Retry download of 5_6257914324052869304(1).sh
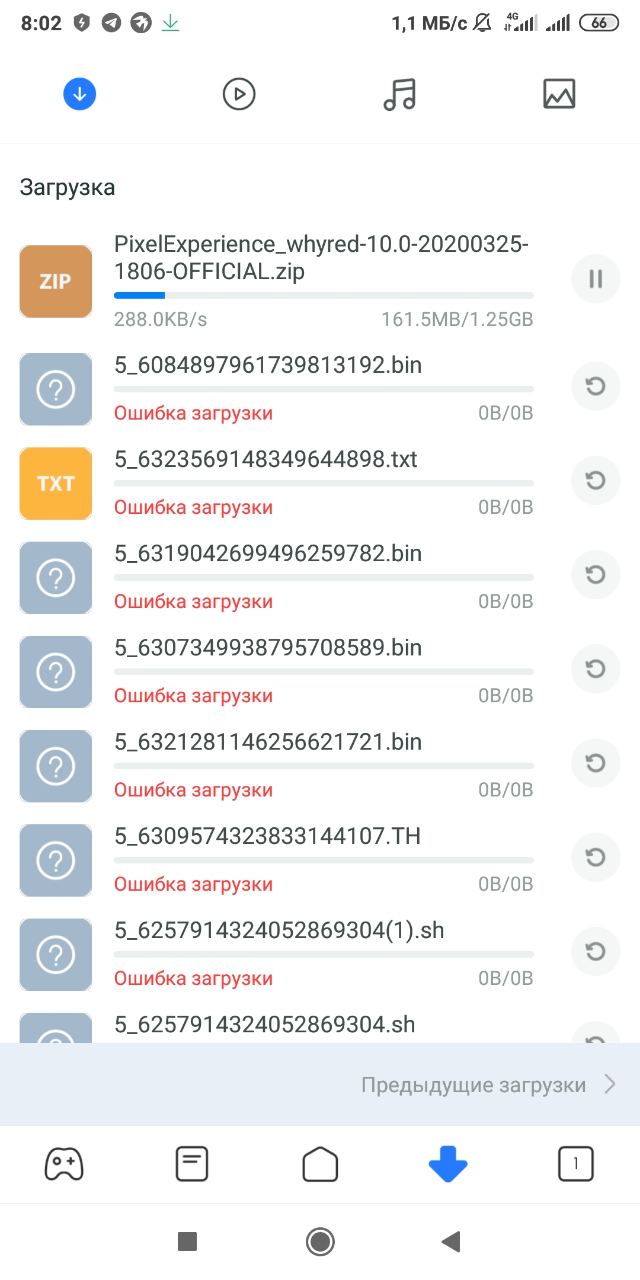 (x=595, y=951)
